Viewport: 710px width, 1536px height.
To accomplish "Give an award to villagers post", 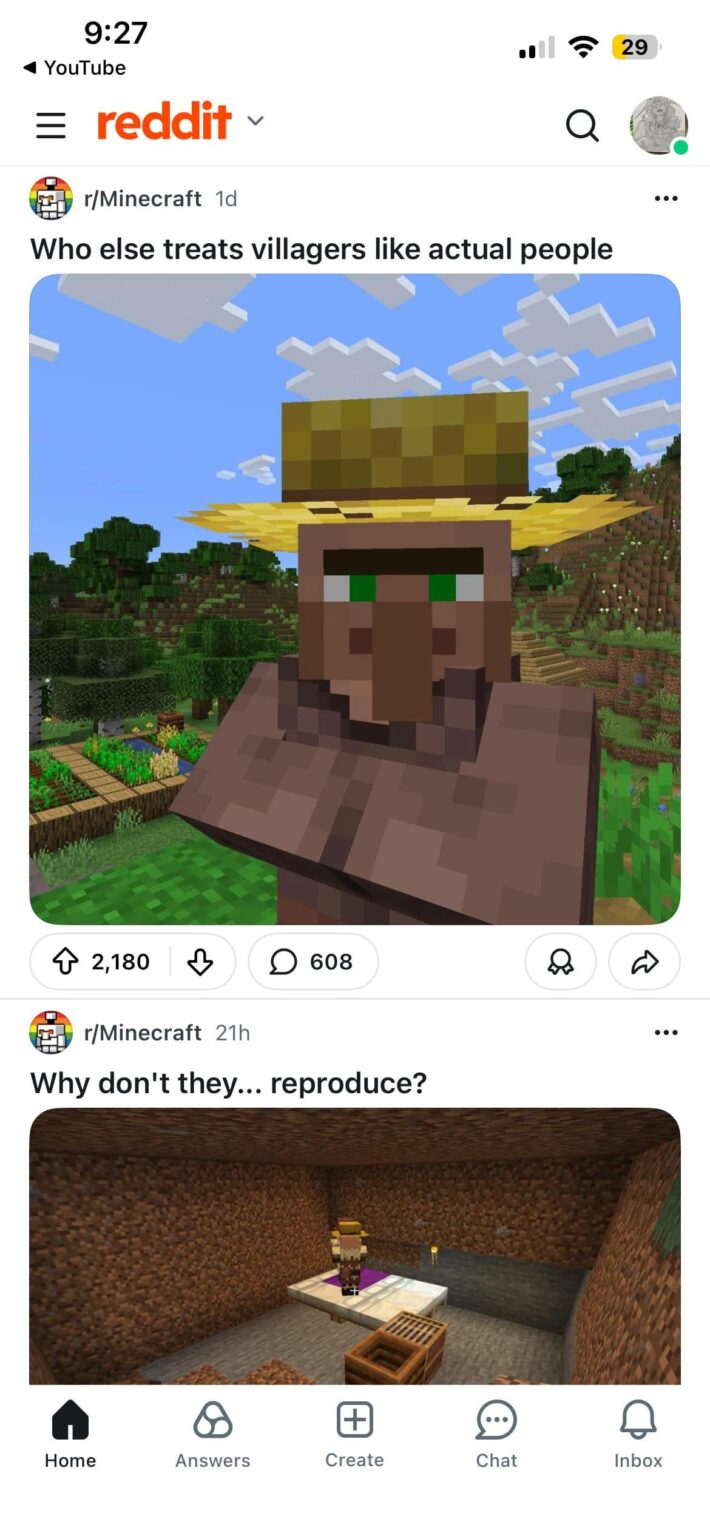I will pos(560,962).
